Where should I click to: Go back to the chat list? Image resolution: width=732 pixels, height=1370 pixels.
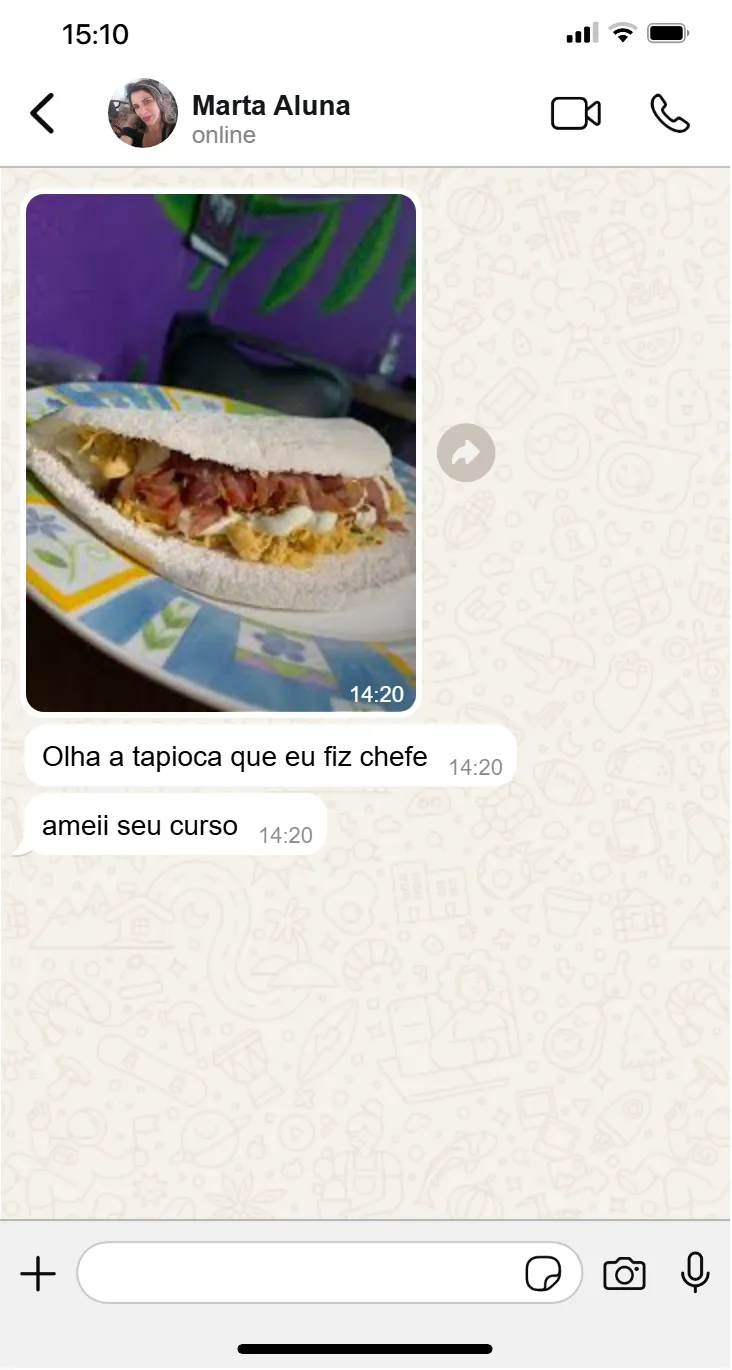42,114
